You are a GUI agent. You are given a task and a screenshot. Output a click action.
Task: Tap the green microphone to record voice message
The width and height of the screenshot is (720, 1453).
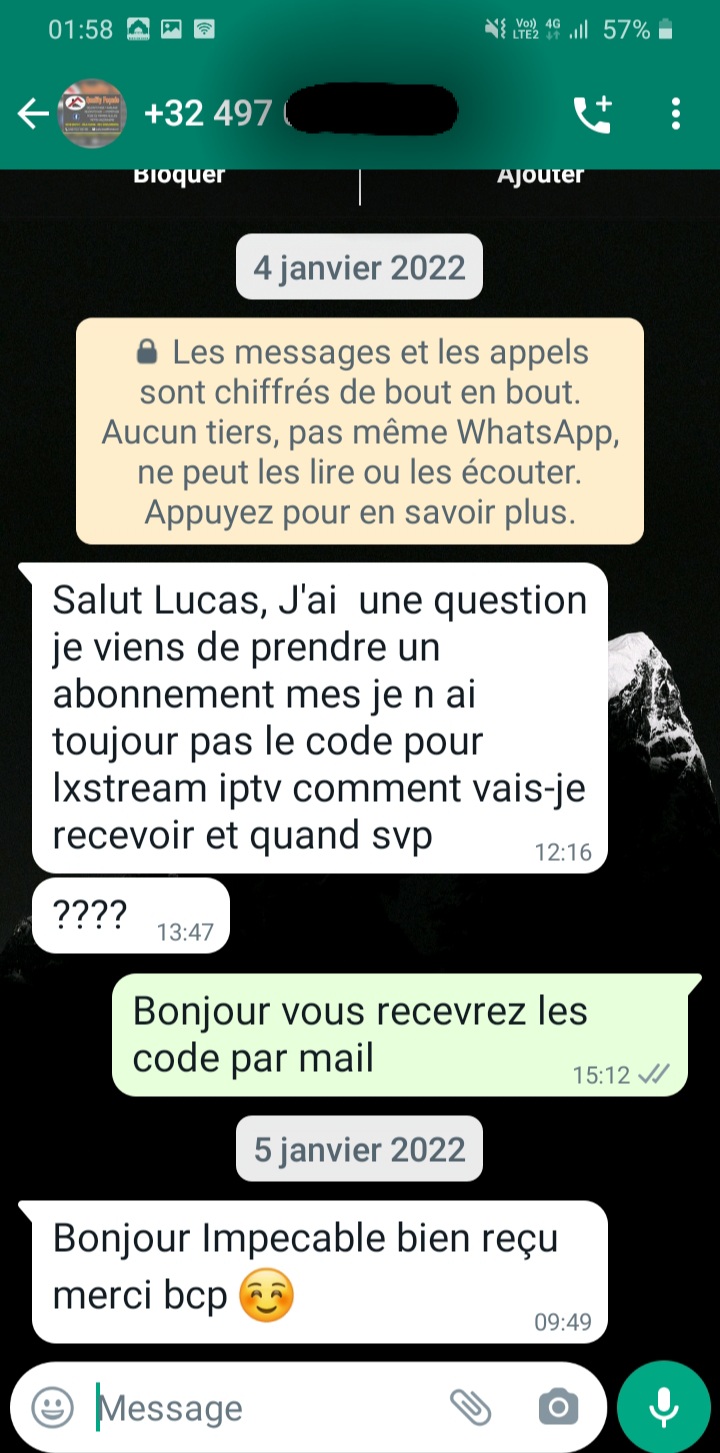tap(664, 1404)
